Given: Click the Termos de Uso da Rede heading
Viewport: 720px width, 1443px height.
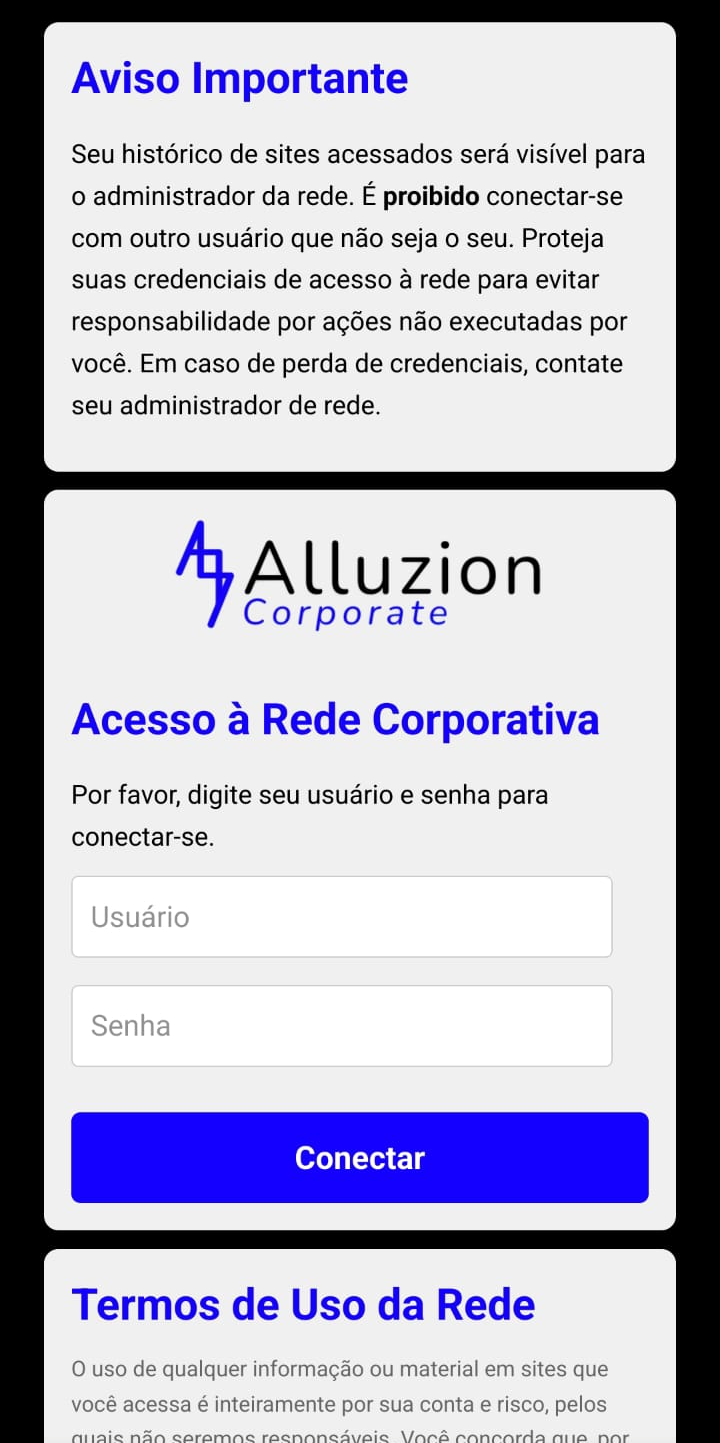Looking at the screenshot, I should [x=303, y=1304].
